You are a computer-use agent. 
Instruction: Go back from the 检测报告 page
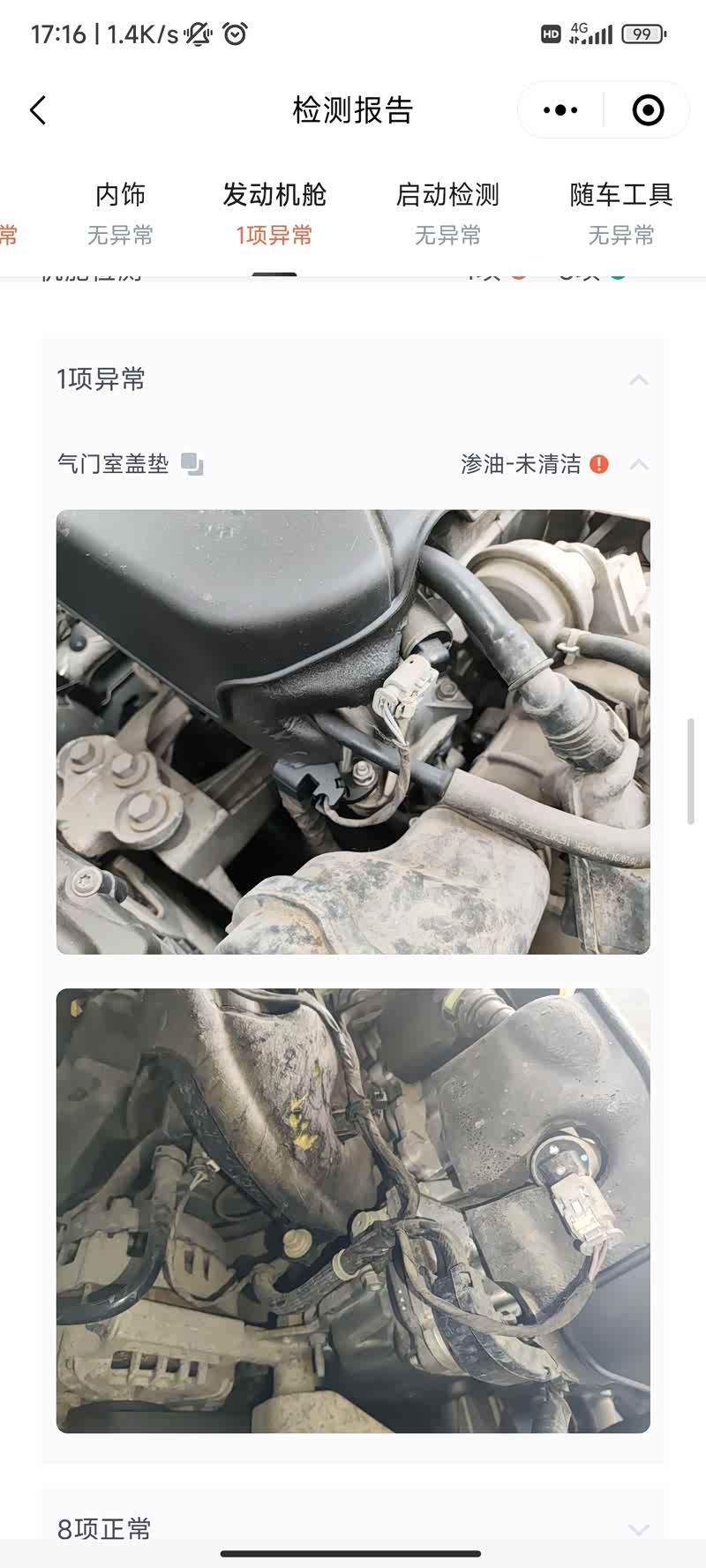pyautogui.click(x=38, y=110)
